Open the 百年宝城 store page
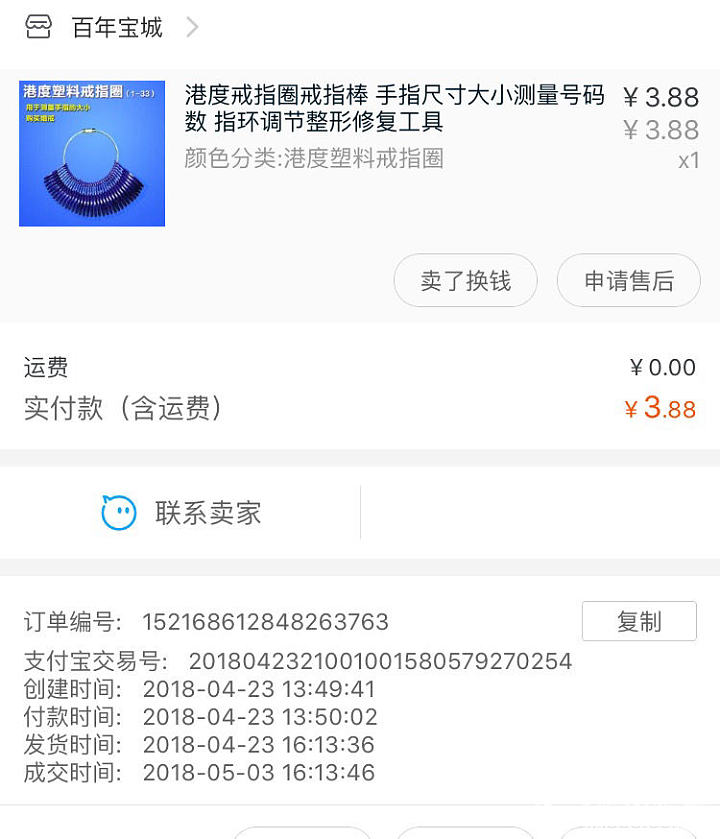Image resolution: width=720 pixels, height=839 pixels. tap(116, 27)
